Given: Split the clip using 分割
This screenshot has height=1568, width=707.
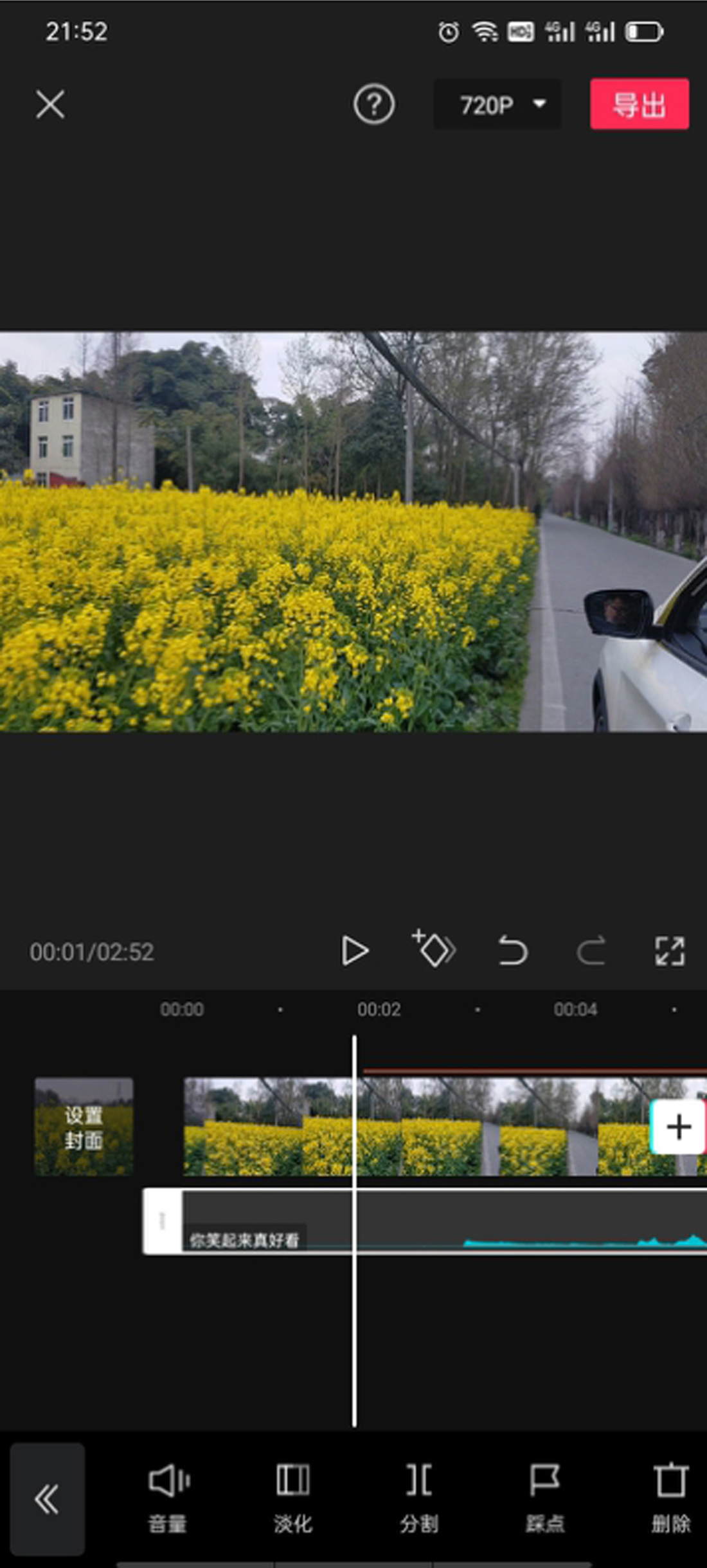Looking at the screenshot, I should click(419, 1497).
